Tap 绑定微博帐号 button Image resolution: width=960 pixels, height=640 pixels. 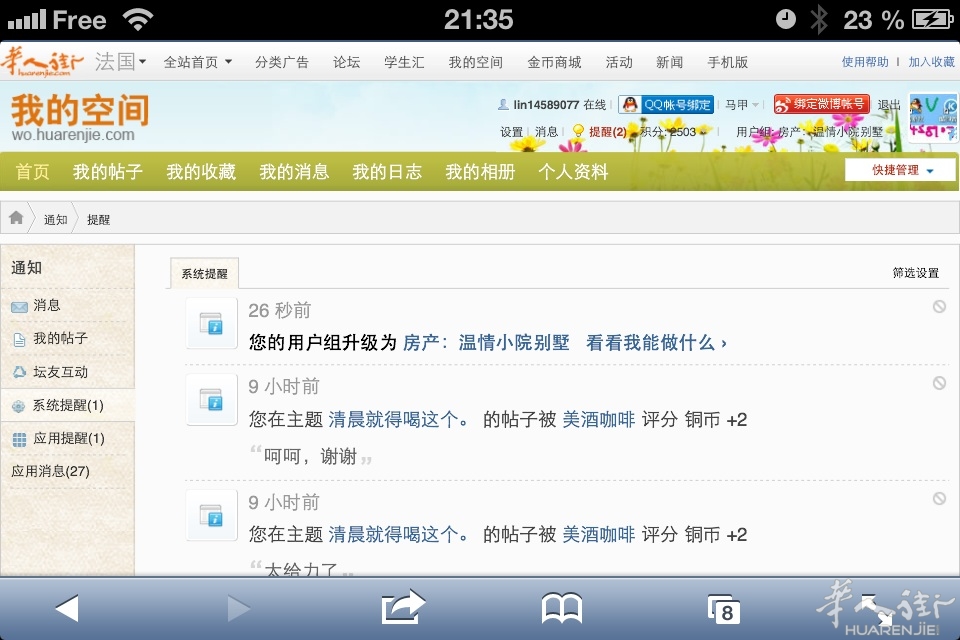[x=822, y=104]
